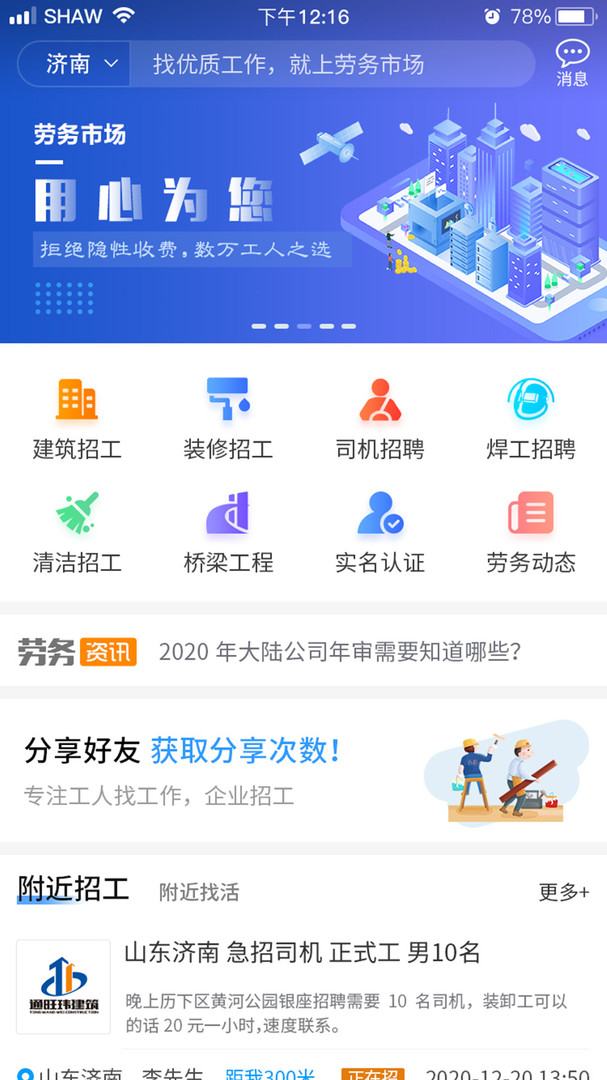Viewport: 607px width, 1080px height.
Task: Open the 济南 city dropdown
Action: pyautogui.click(x=81, y=65)
